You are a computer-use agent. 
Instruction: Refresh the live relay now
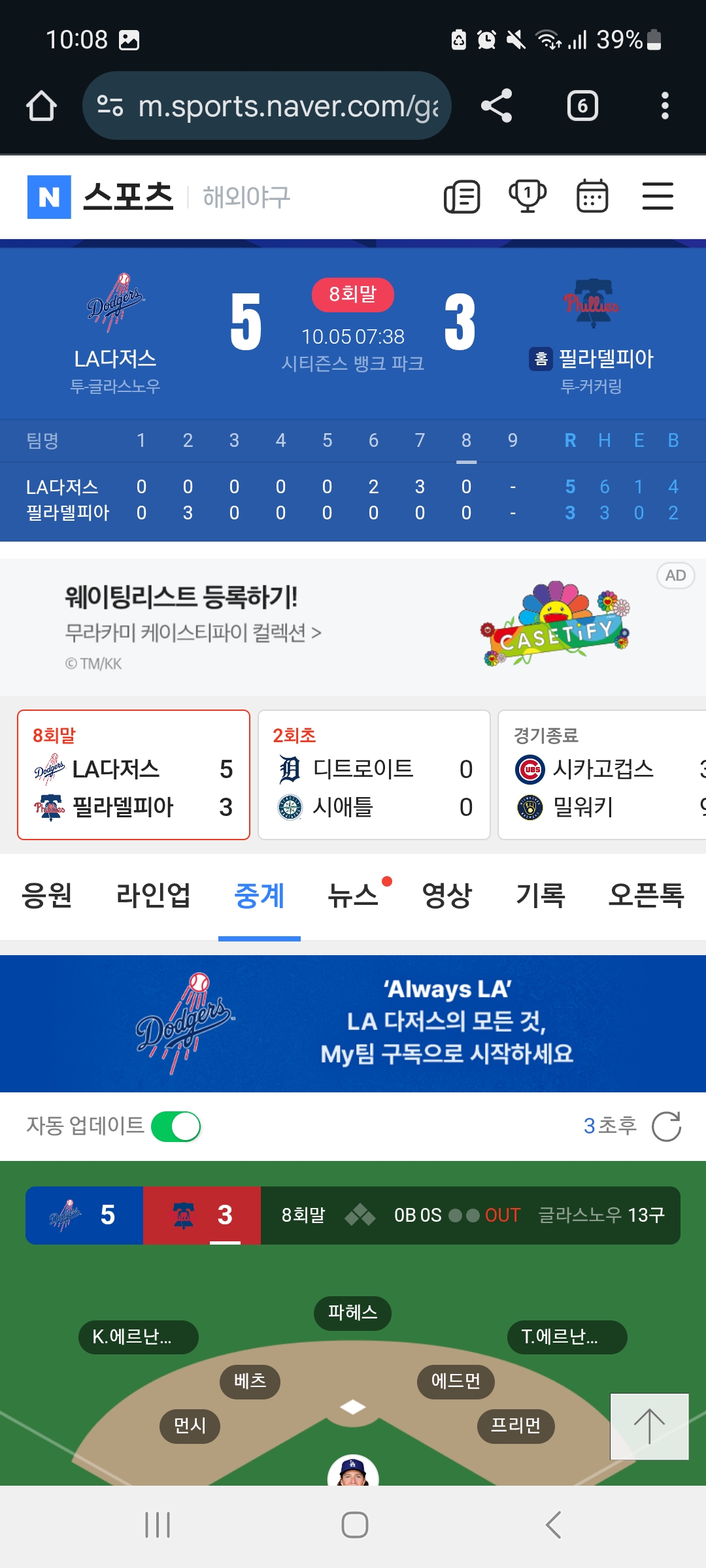click(x=666, y=1126)
